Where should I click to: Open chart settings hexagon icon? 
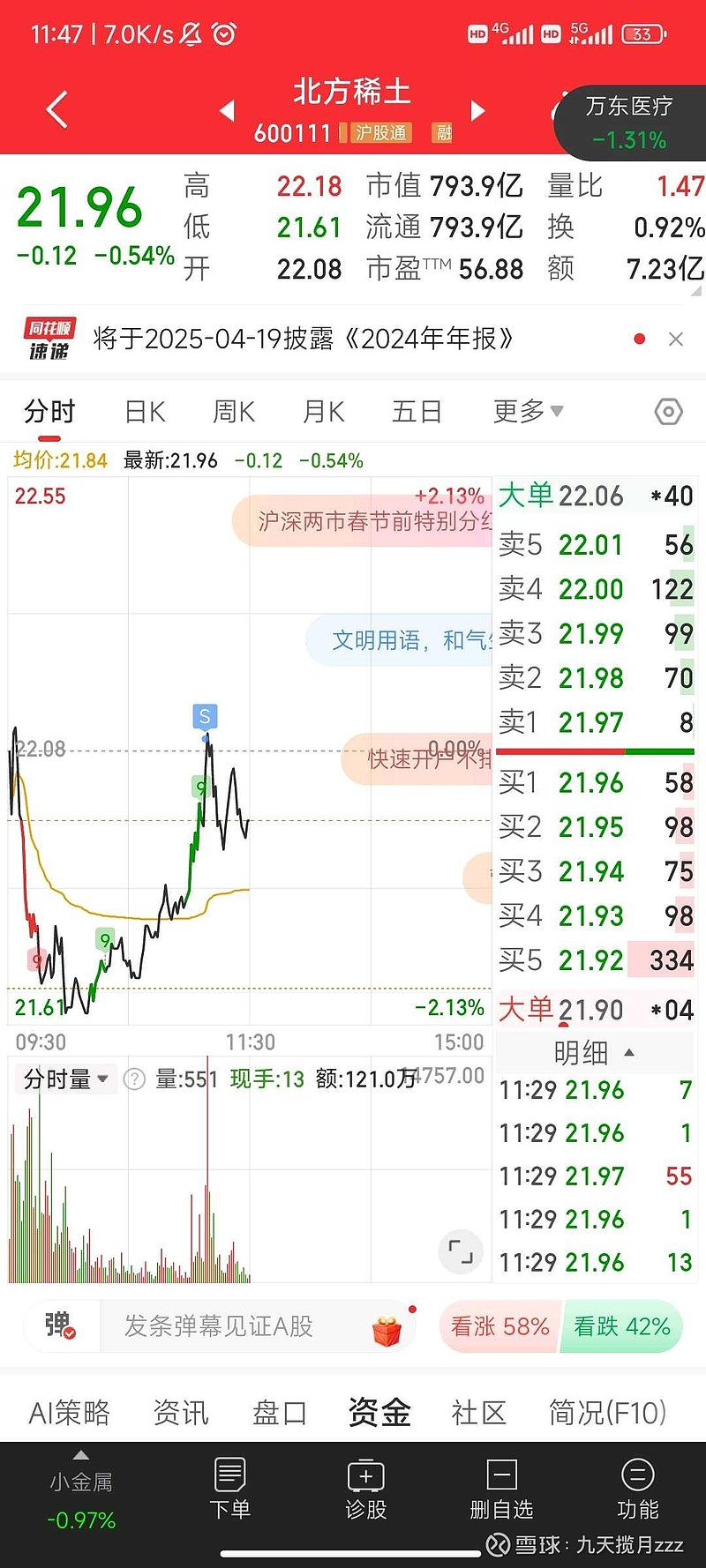point(669,412)
